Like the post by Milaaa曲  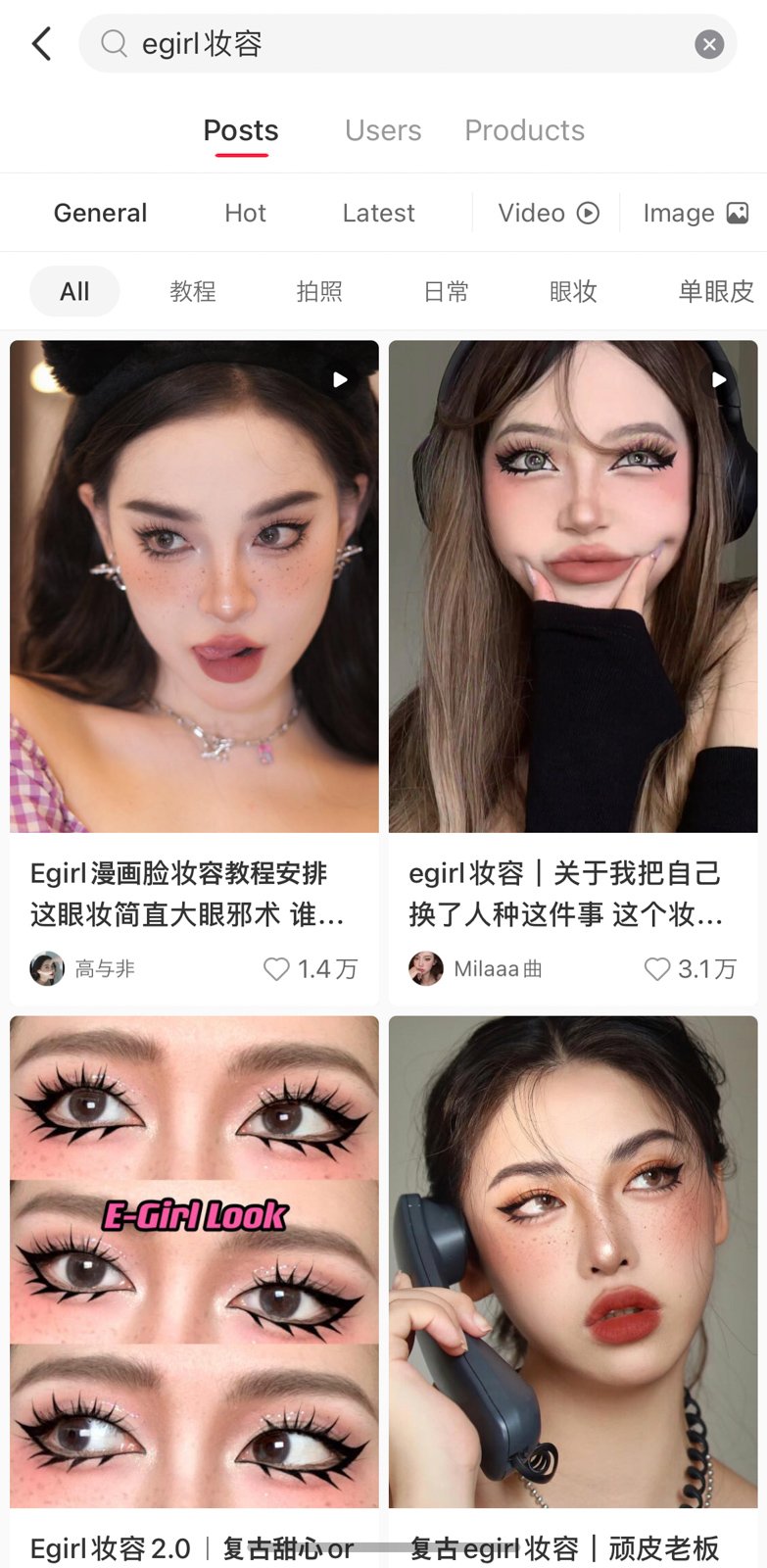click(x=657, y=969)
